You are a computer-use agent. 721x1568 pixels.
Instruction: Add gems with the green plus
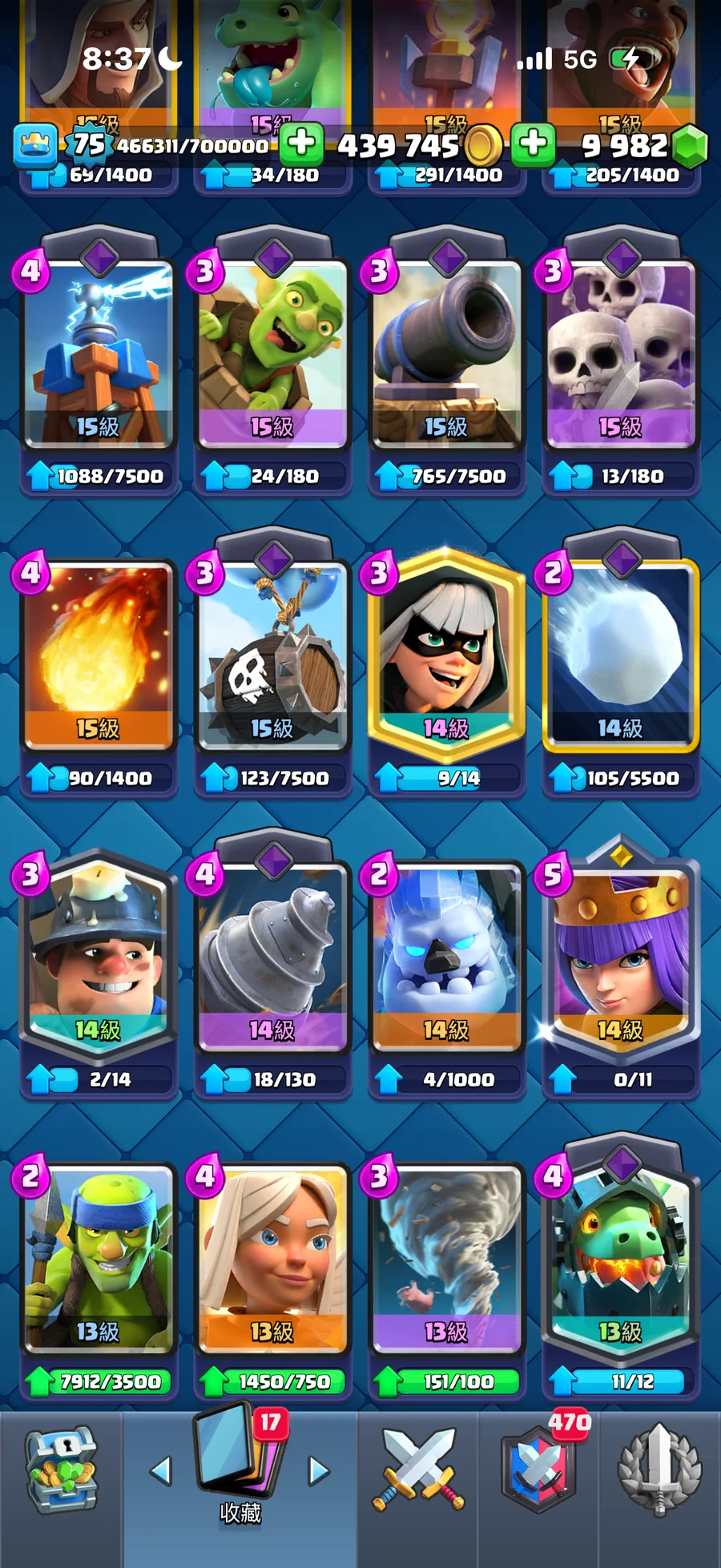point(533,143)
